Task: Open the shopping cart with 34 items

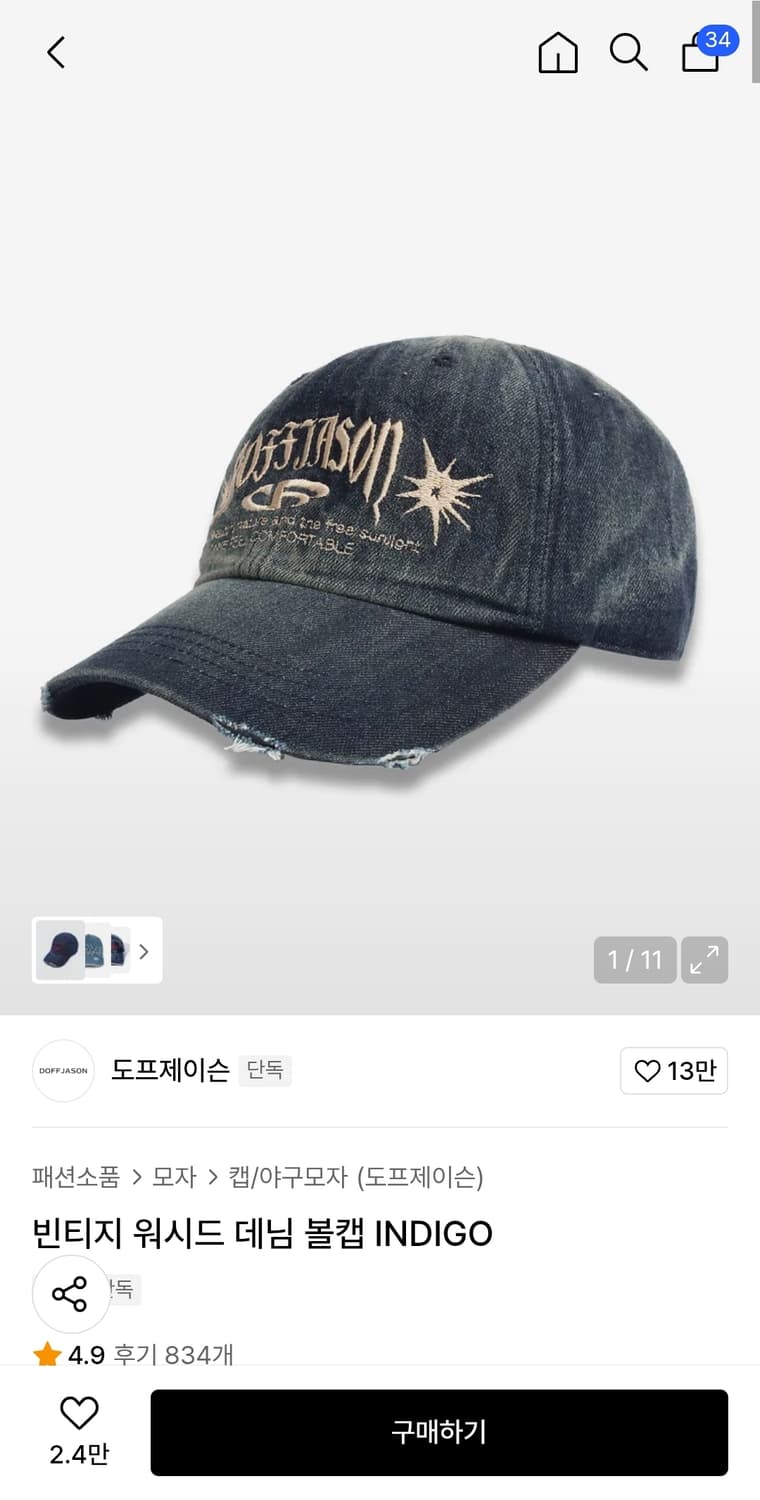Action: (700, 55)
